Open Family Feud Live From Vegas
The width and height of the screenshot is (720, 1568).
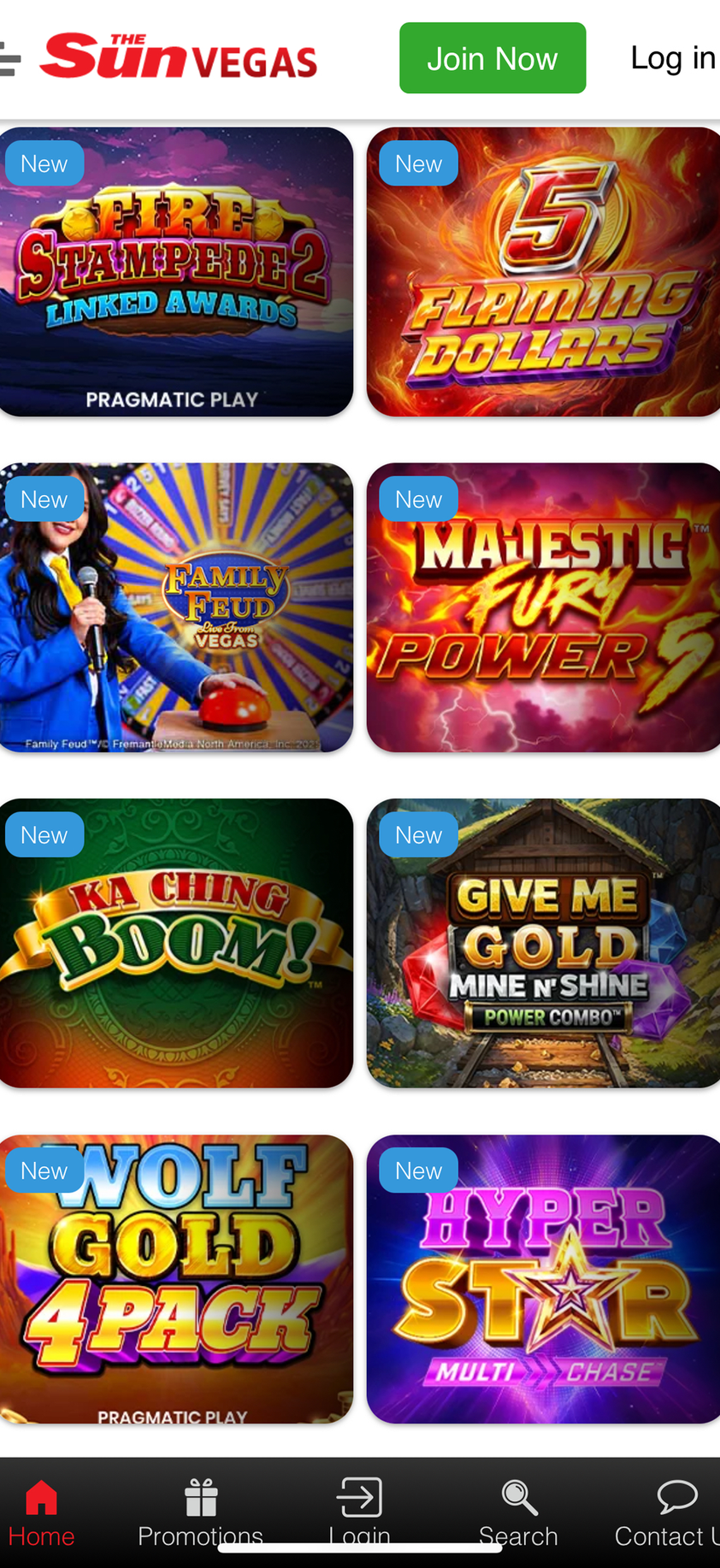pos(176,608)
